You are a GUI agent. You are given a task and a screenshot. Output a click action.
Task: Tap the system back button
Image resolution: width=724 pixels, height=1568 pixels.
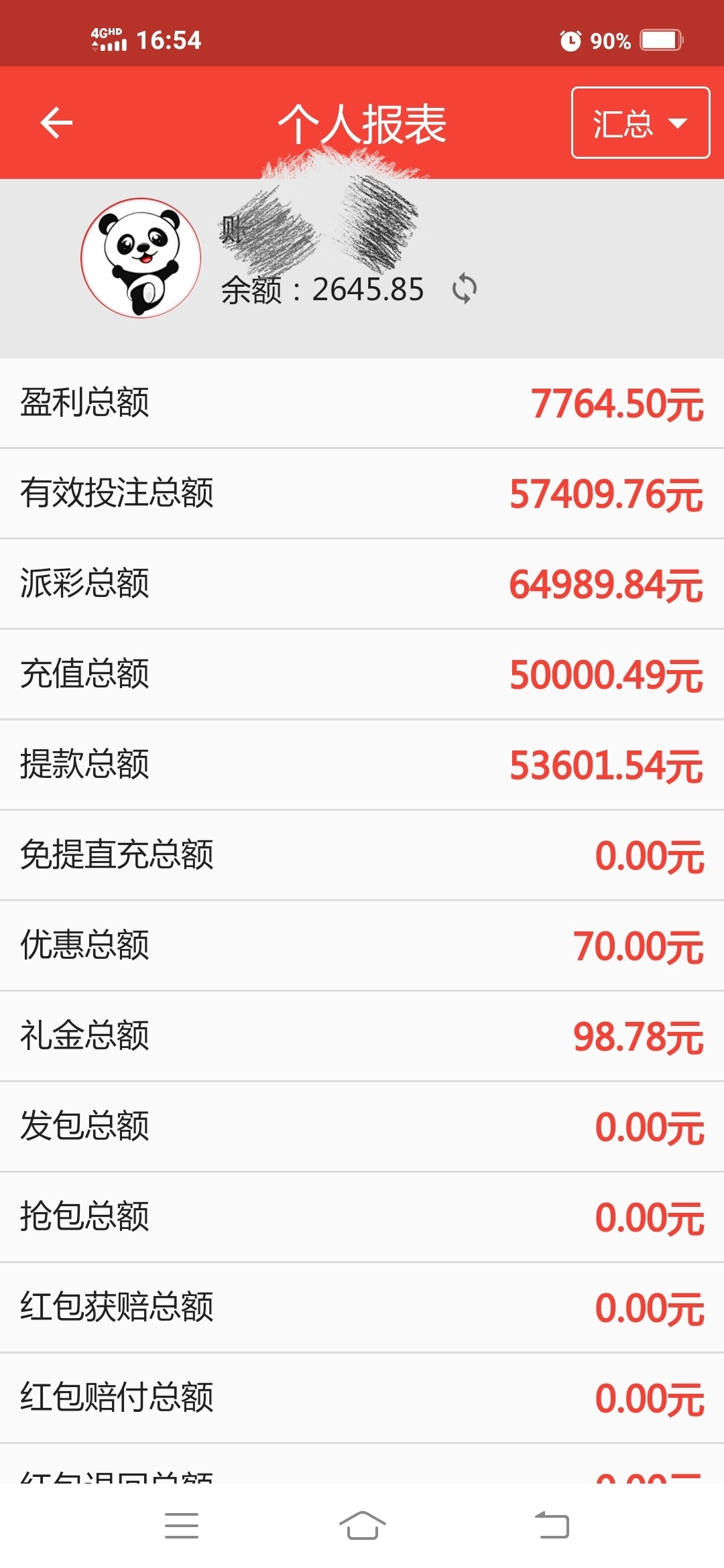pos(552,1526)
